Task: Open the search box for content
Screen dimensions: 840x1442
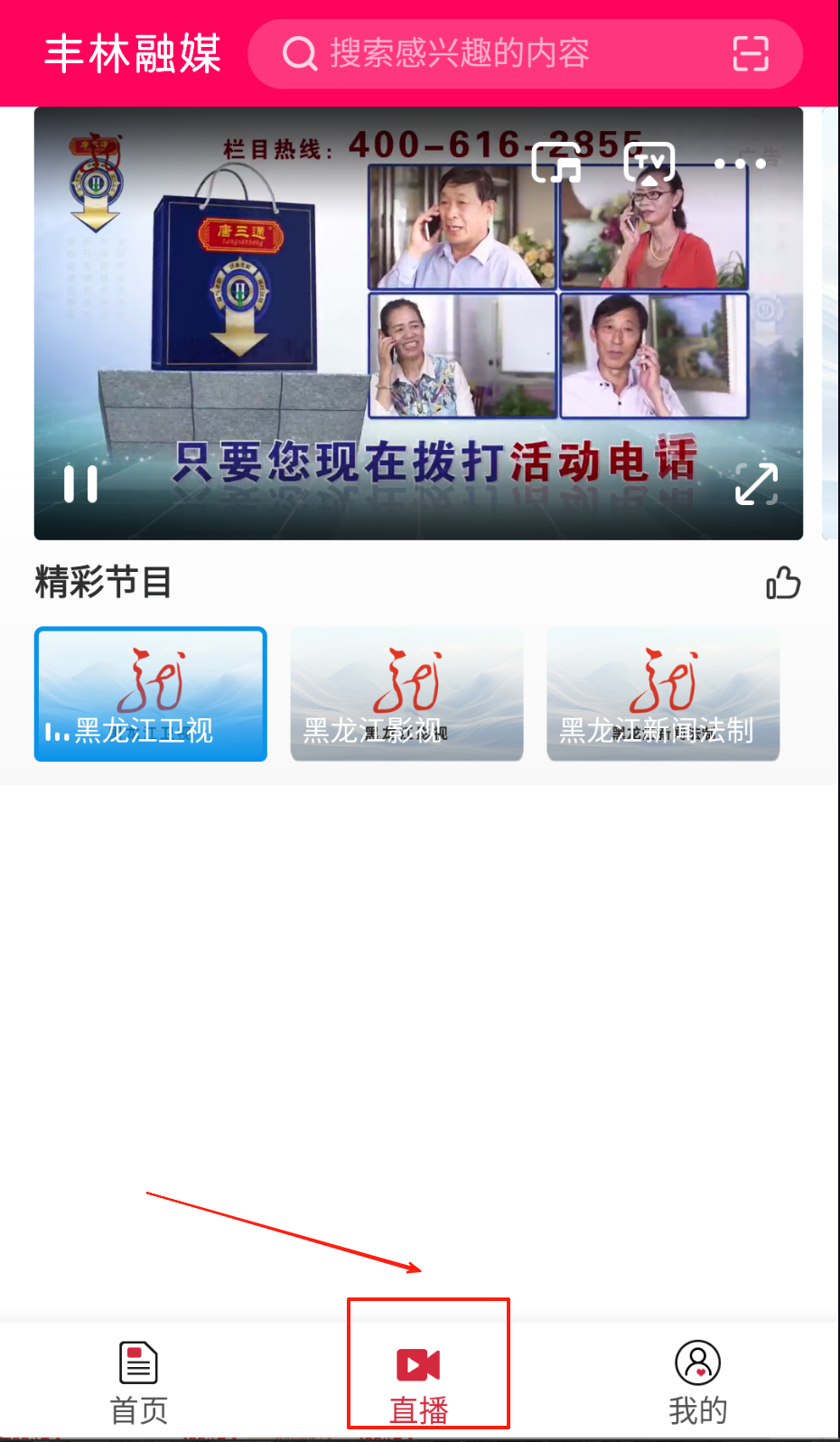Action: (x=488, y=53)
